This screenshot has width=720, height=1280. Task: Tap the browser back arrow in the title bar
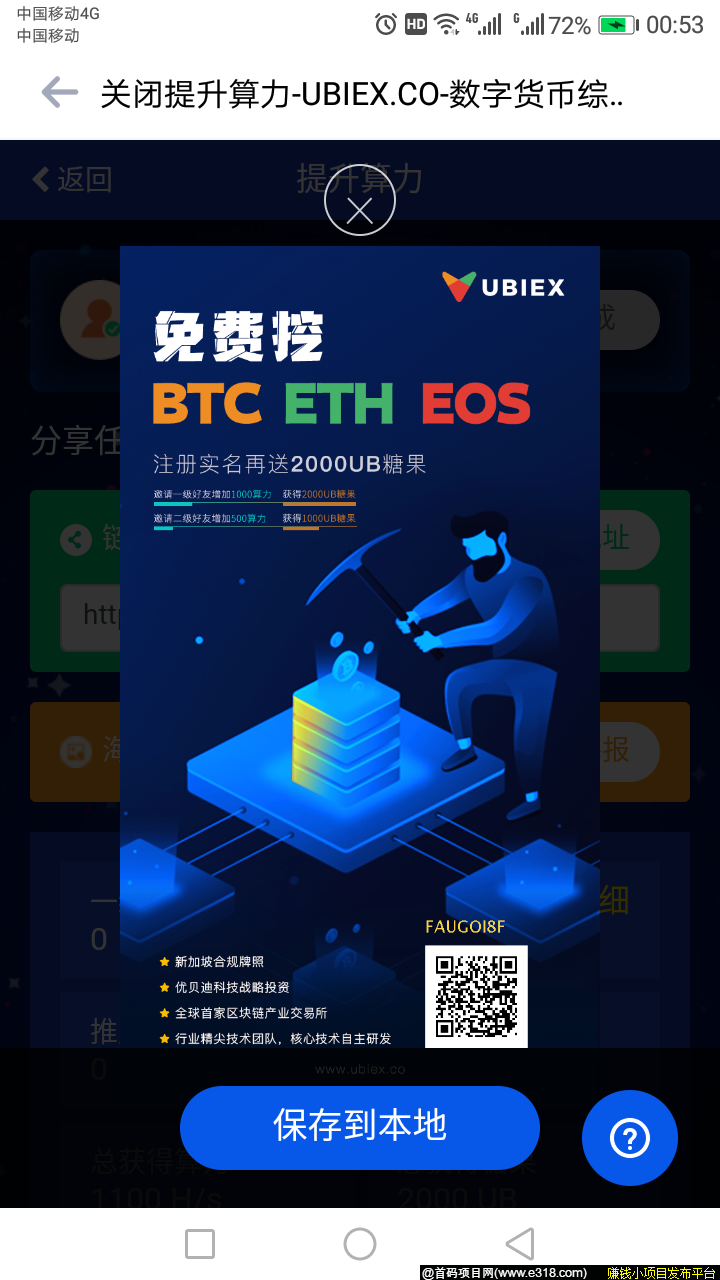coord(59,94)
